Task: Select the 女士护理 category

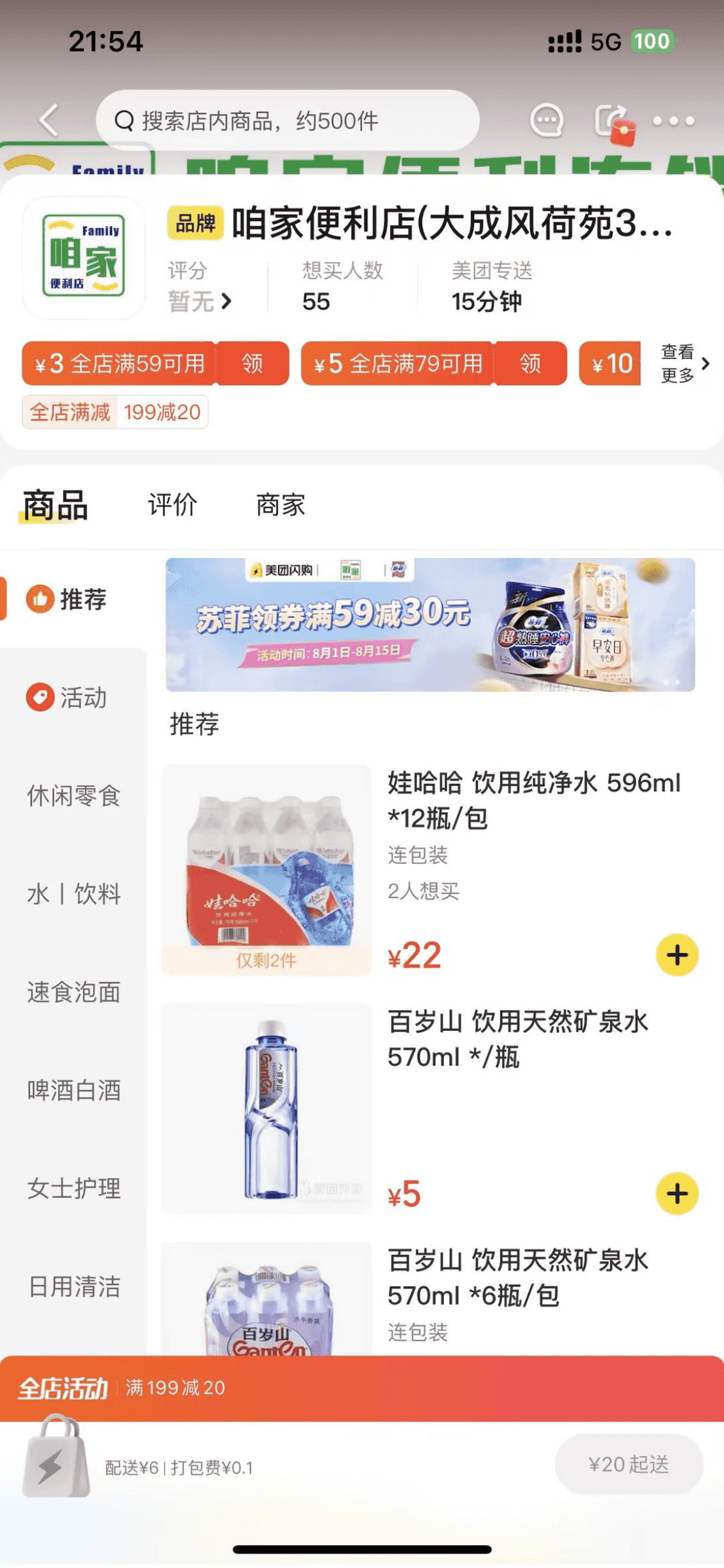Action: point(73,1189)
